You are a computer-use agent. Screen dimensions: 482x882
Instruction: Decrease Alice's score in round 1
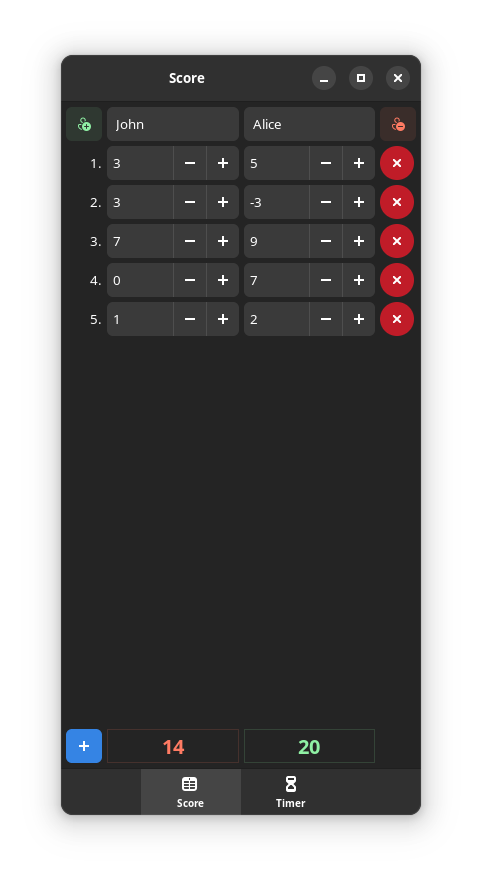pos(326,163)
